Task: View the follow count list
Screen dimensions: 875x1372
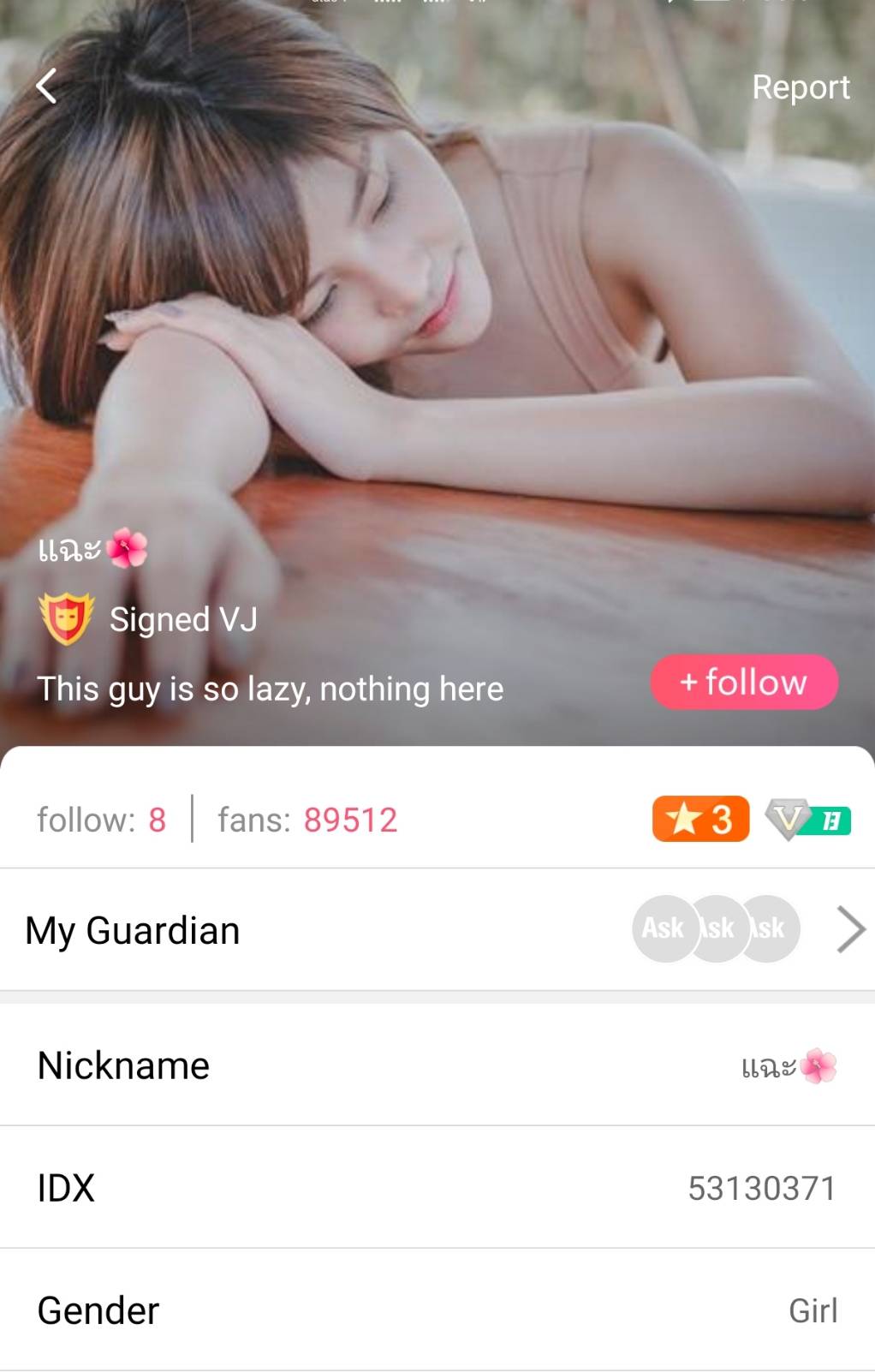Action: coord(101,820)
